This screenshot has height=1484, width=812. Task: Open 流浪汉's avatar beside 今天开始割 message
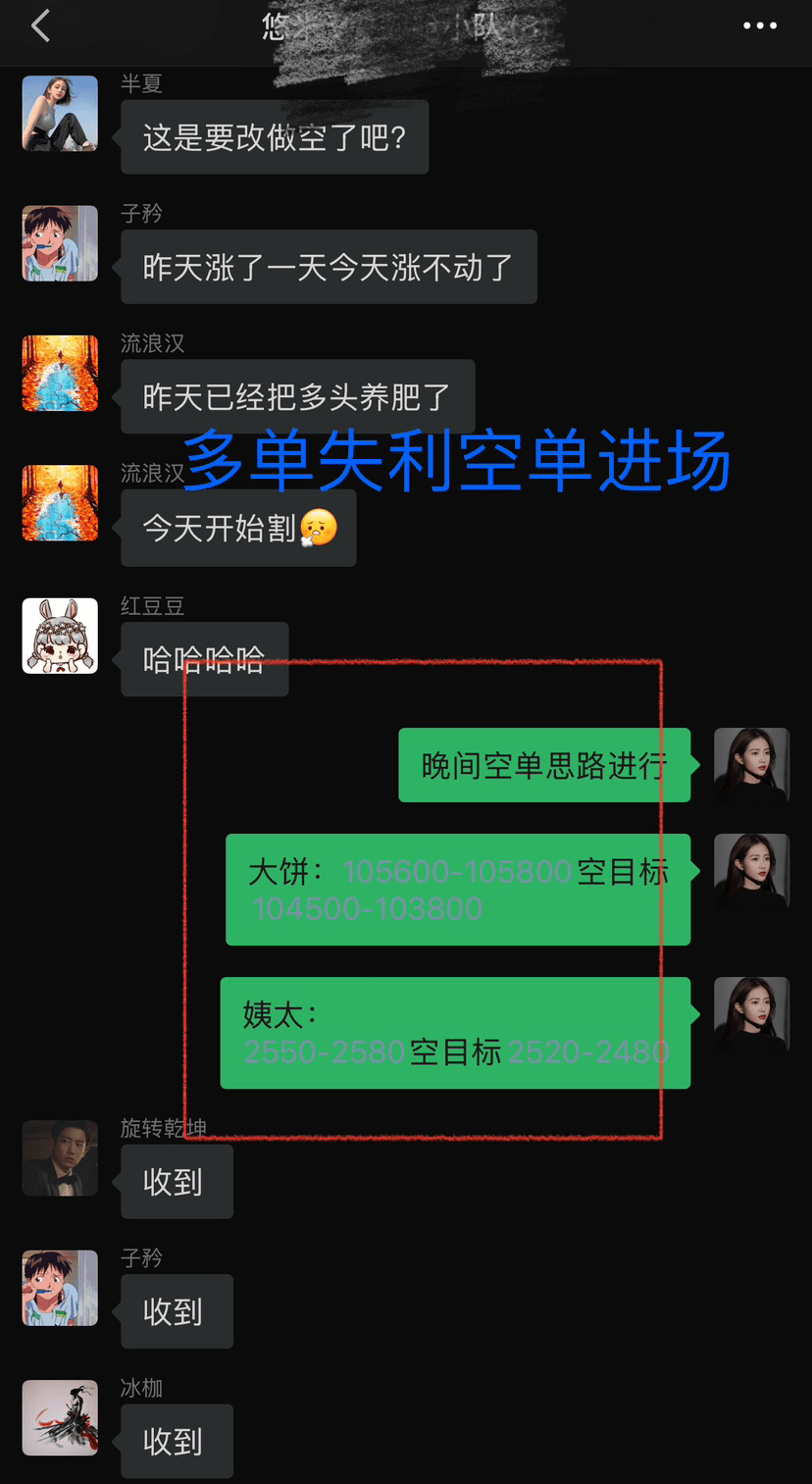(x=60, y=503)
